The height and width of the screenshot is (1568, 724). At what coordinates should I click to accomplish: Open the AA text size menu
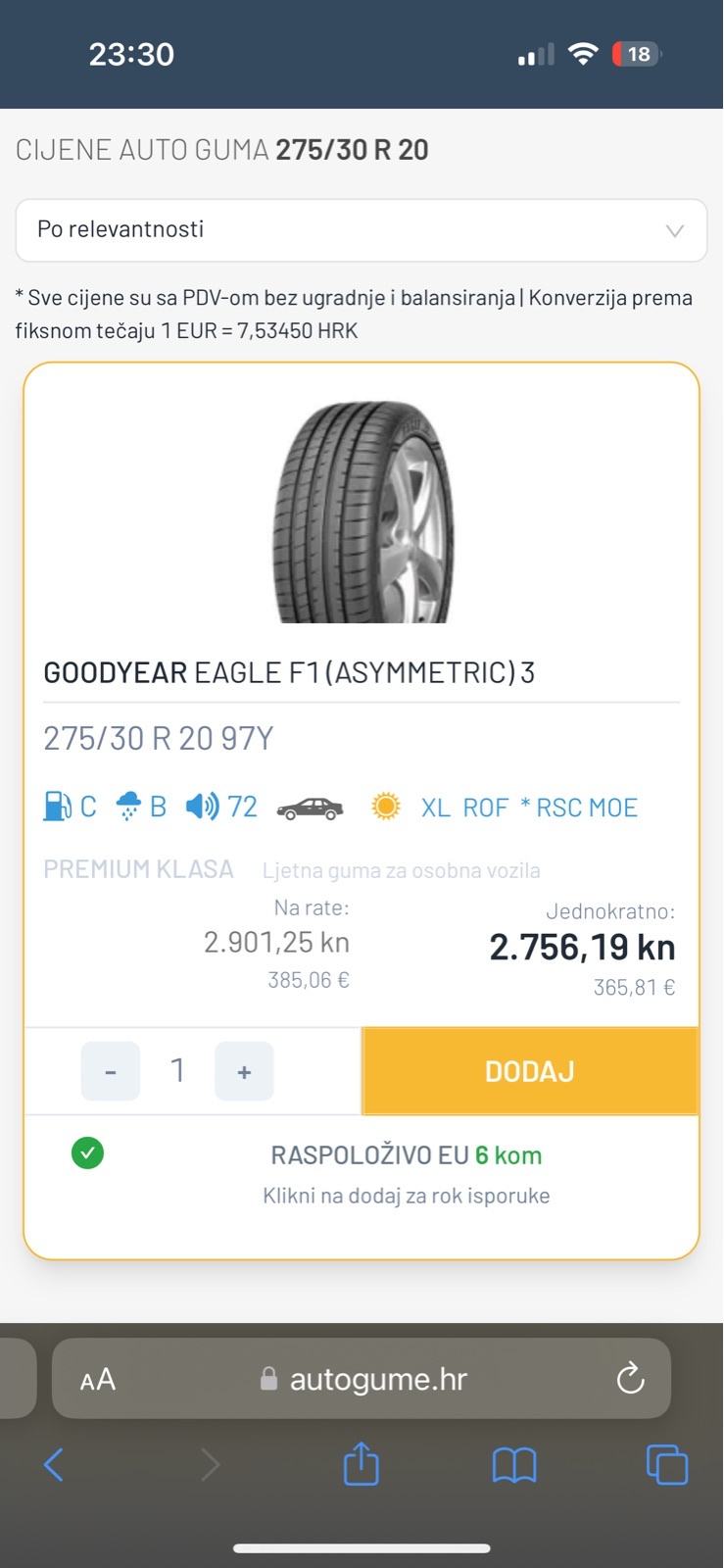pyautogui.click(x=97, y=1378)
